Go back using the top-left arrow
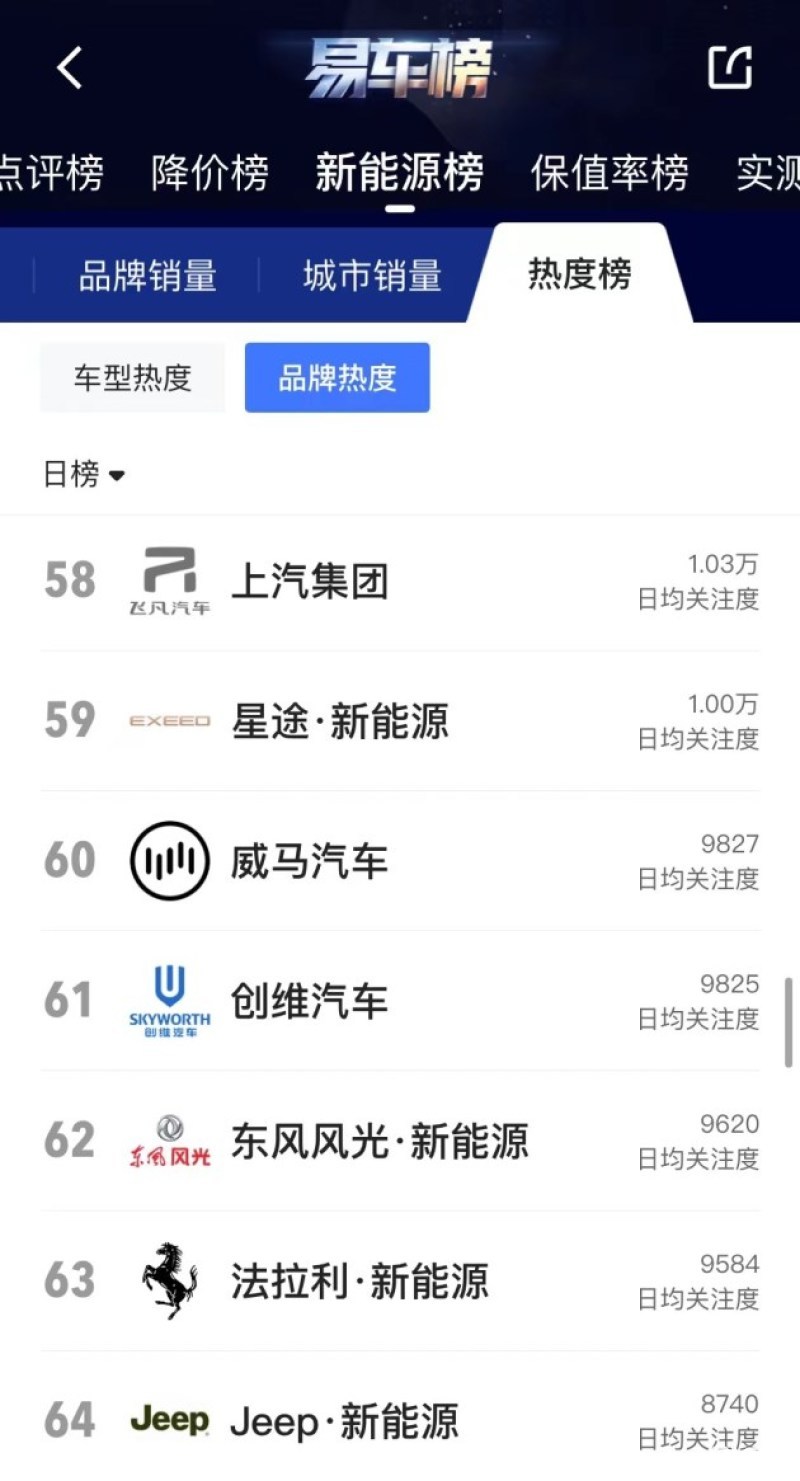This screenshot has height=1481, width=800. click(x=69, y=69)
